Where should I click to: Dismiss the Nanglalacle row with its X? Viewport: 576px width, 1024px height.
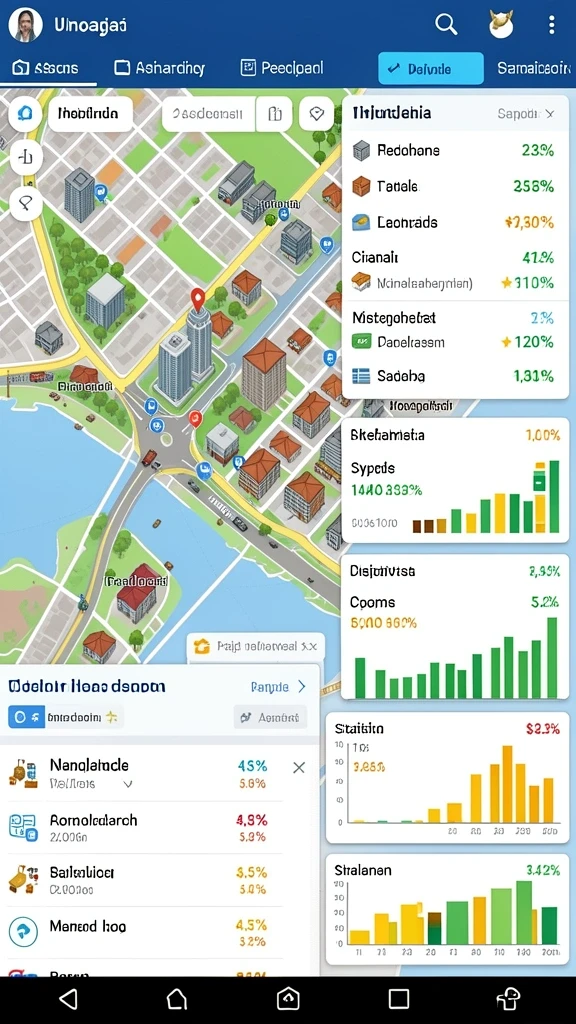coord(299,768)
